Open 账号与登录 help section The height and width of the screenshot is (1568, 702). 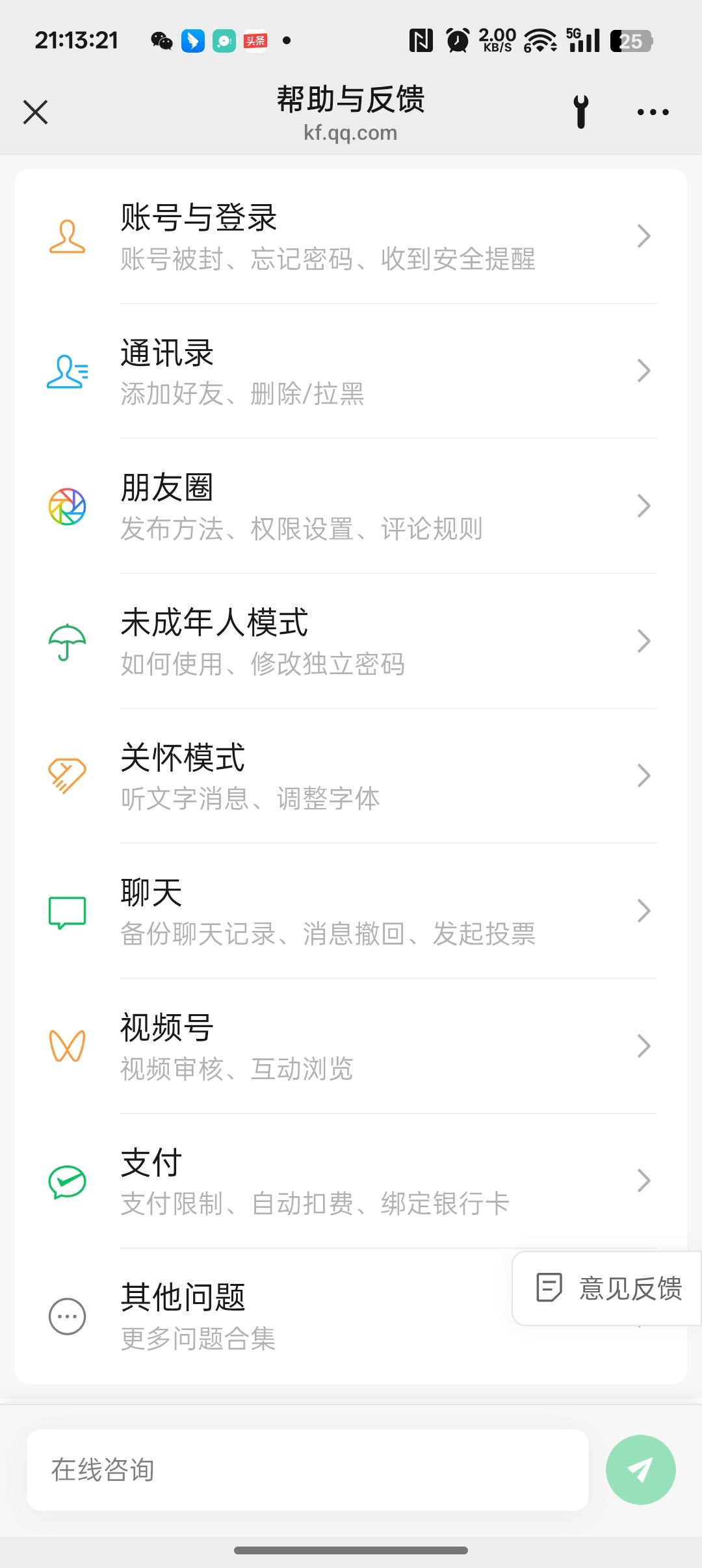click(x=351, y=237)
